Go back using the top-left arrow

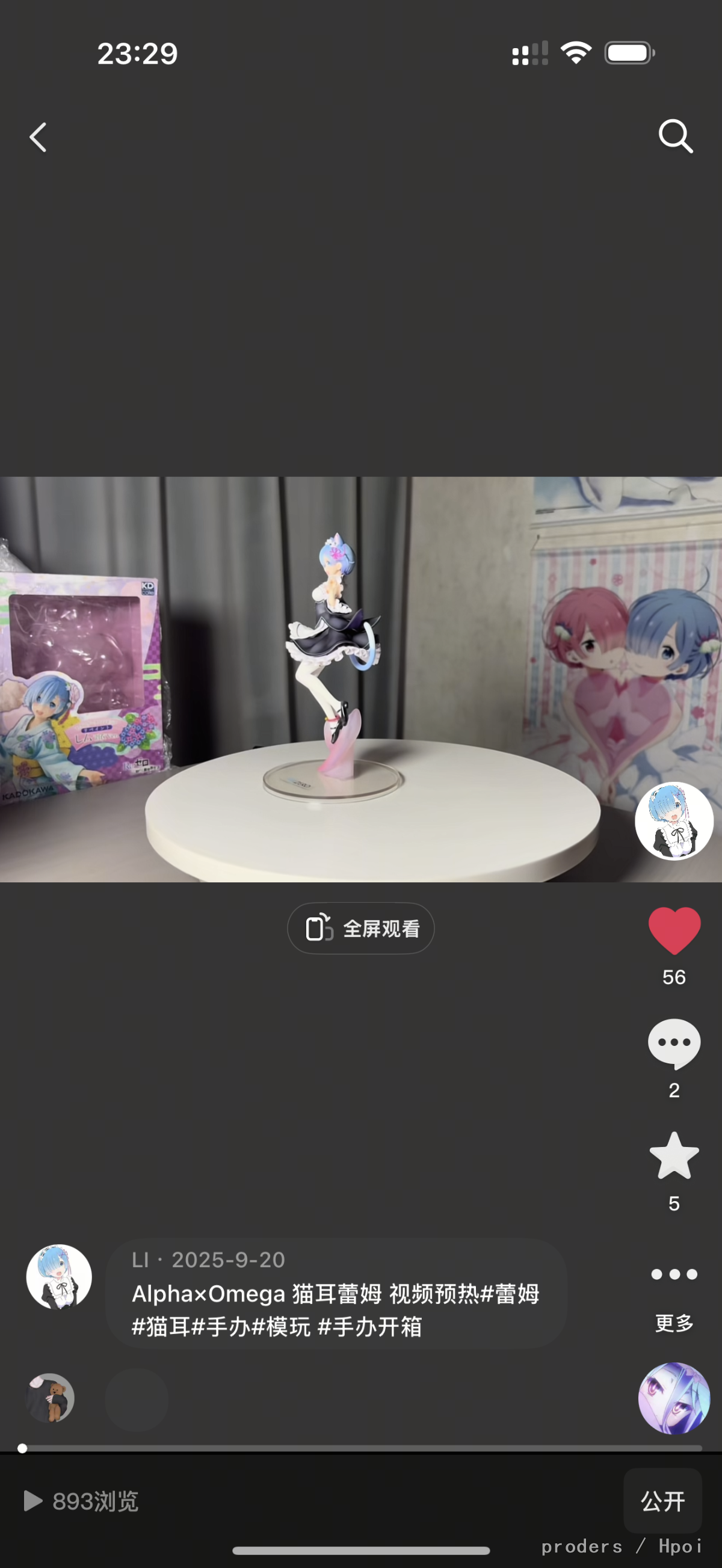click(38, 137)
